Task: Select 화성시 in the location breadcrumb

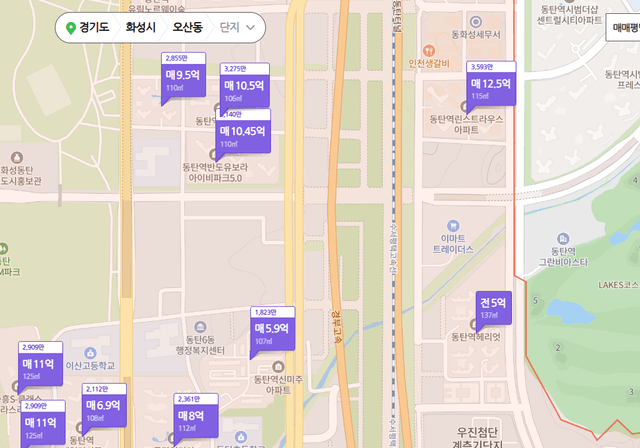Action: point(141,27)
